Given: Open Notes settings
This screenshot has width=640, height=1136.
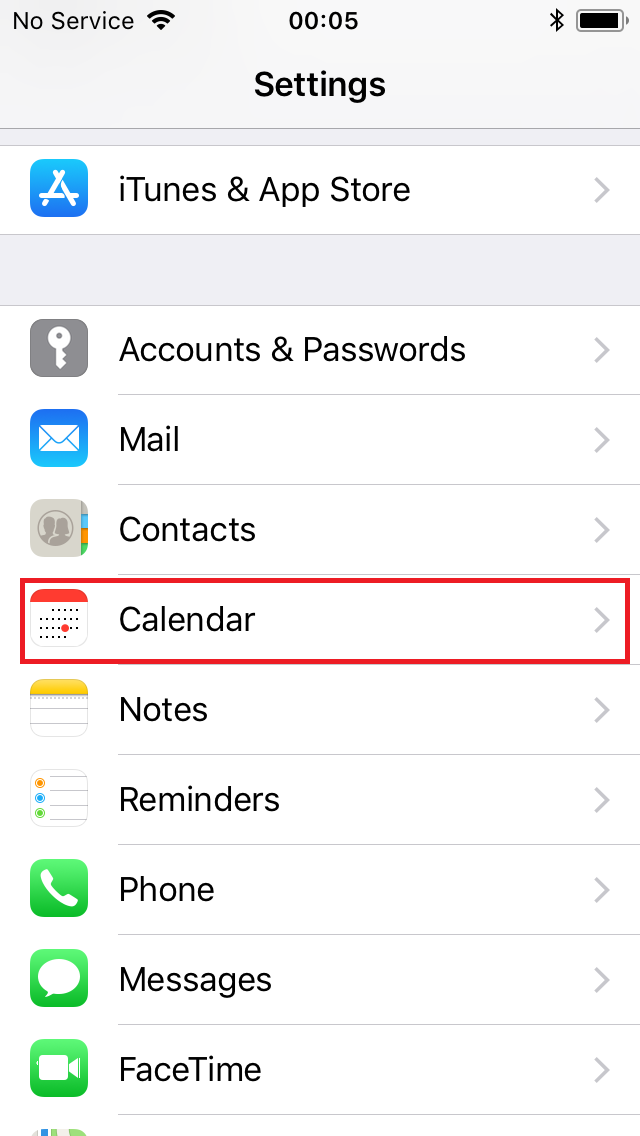Looking at the screenshot, I should pos(320,710).
